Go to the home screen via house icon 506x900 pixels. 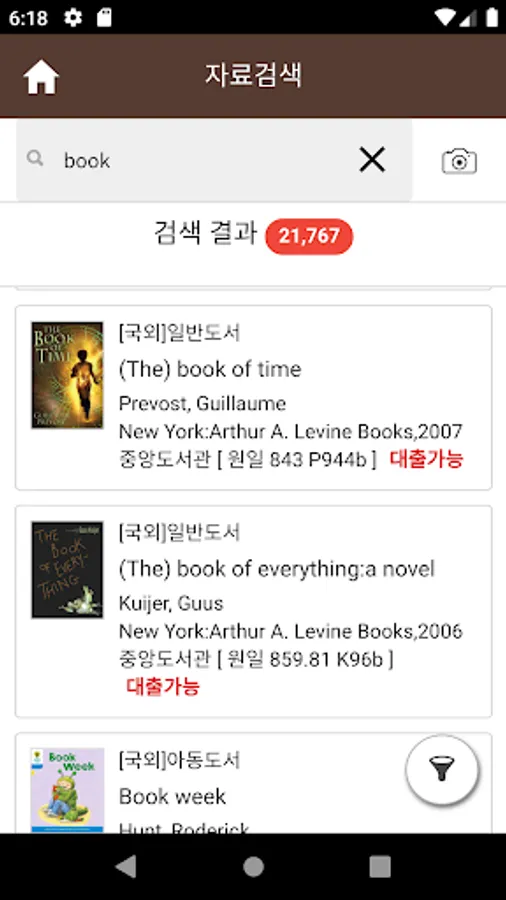(x=41, y=77)
